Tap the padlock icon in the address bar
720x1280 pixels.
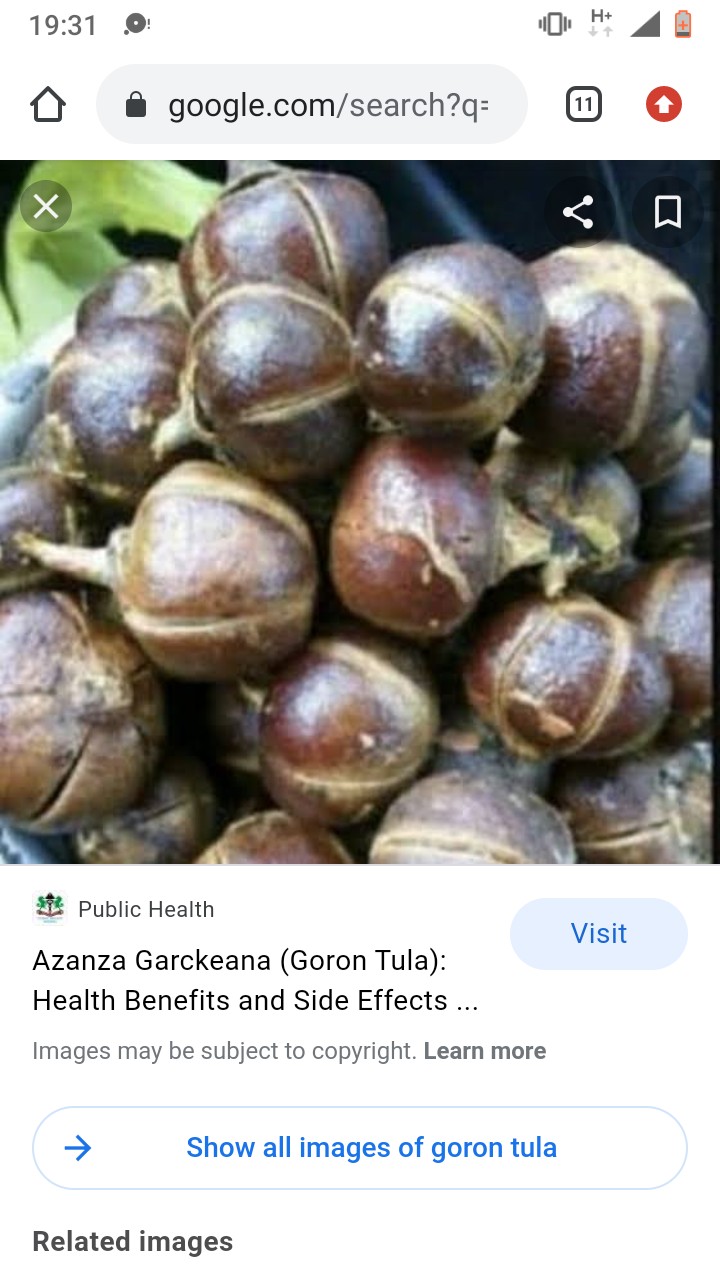click(139, 103)
